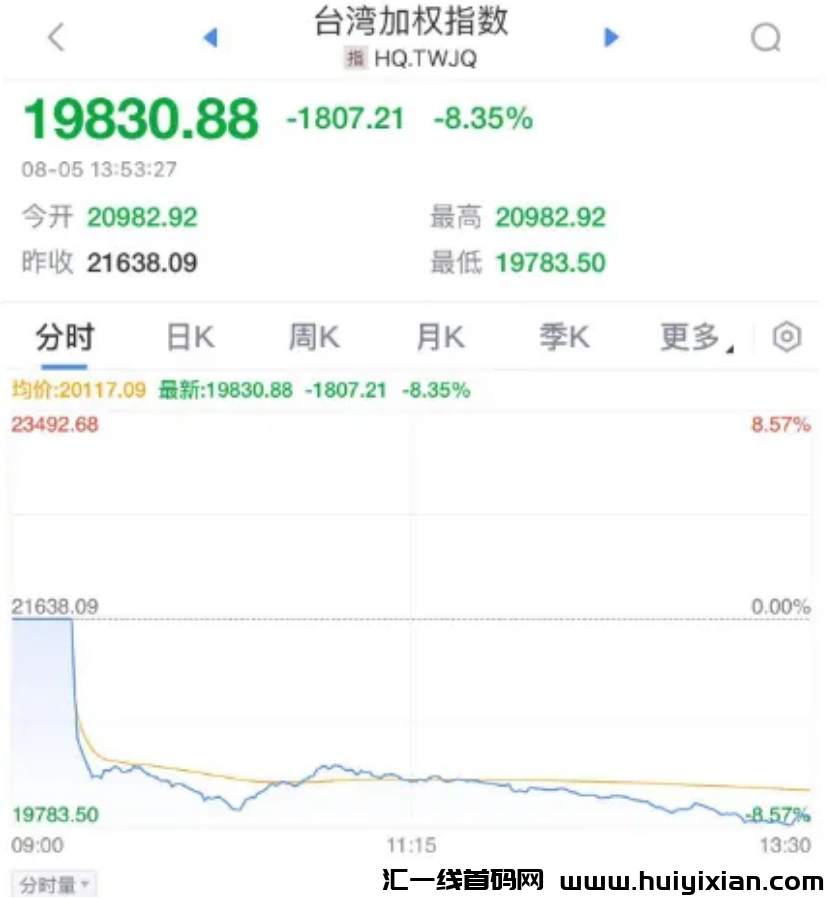The width and height of the screenshot is (827, 898).
Task: Switch to the 日K tab
Action: pos(190,337)
